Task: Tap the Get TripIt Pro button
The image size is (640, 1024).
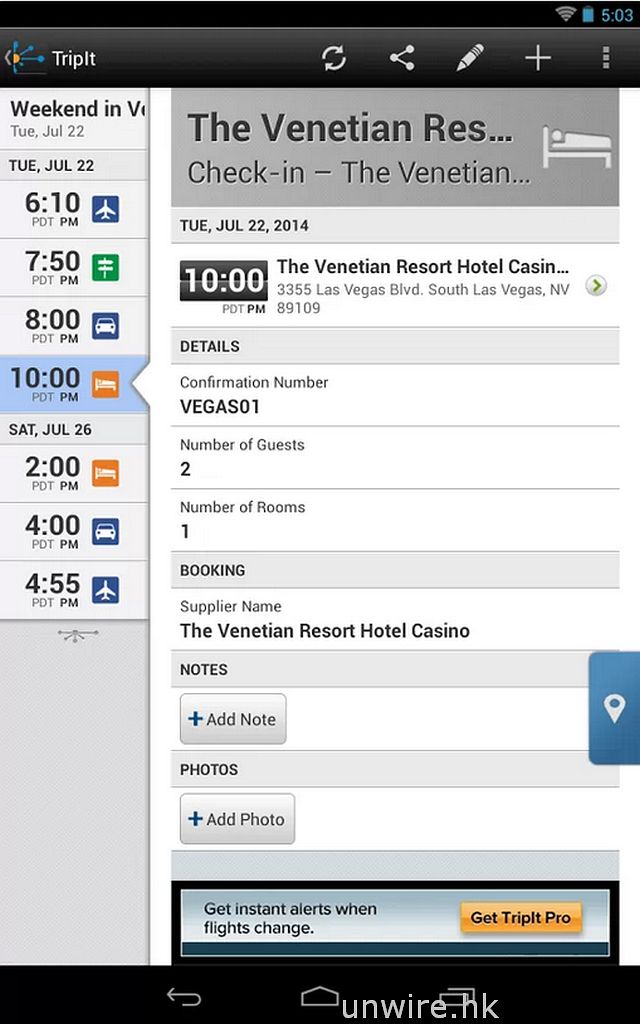Action: click(521, 918)
